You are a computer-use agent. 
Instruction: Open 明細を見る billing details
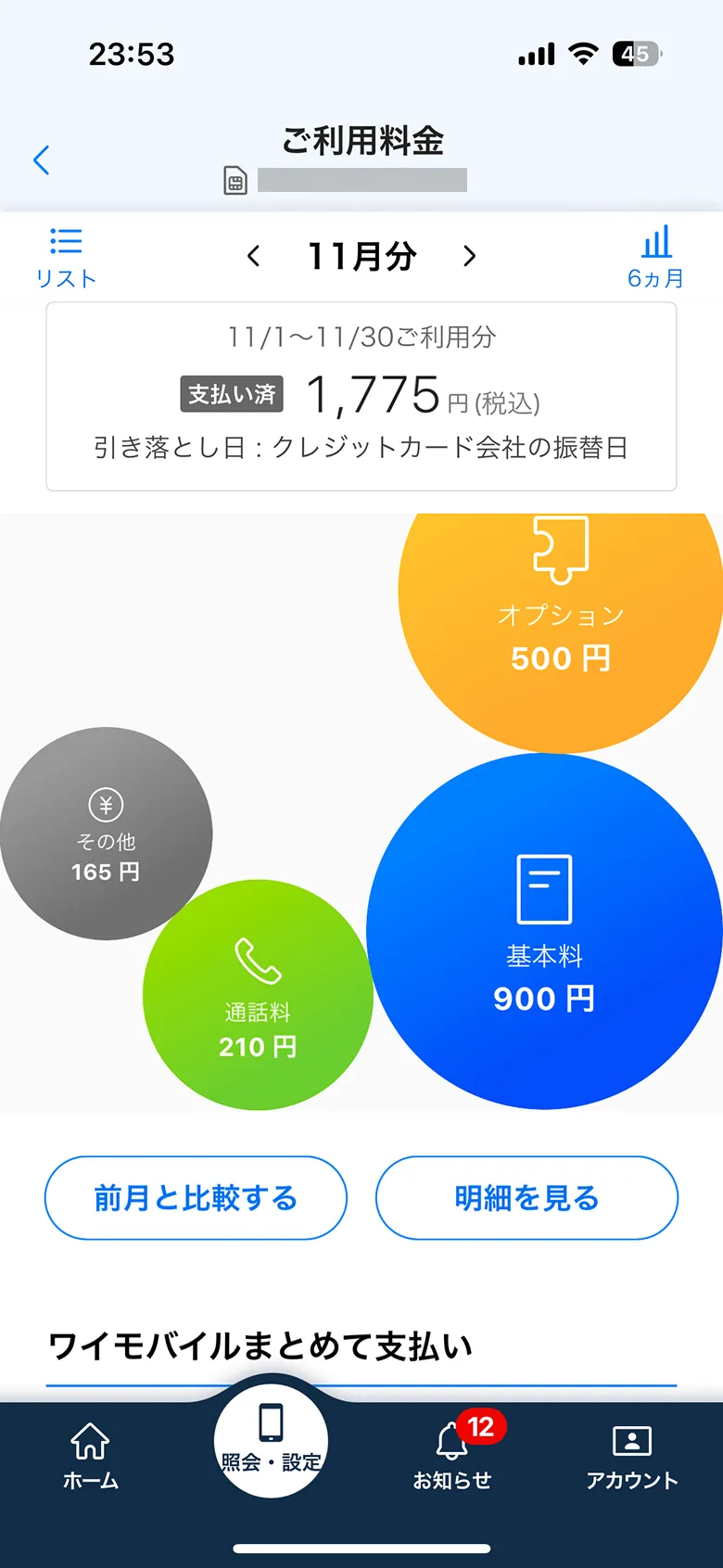[526, 1198]
